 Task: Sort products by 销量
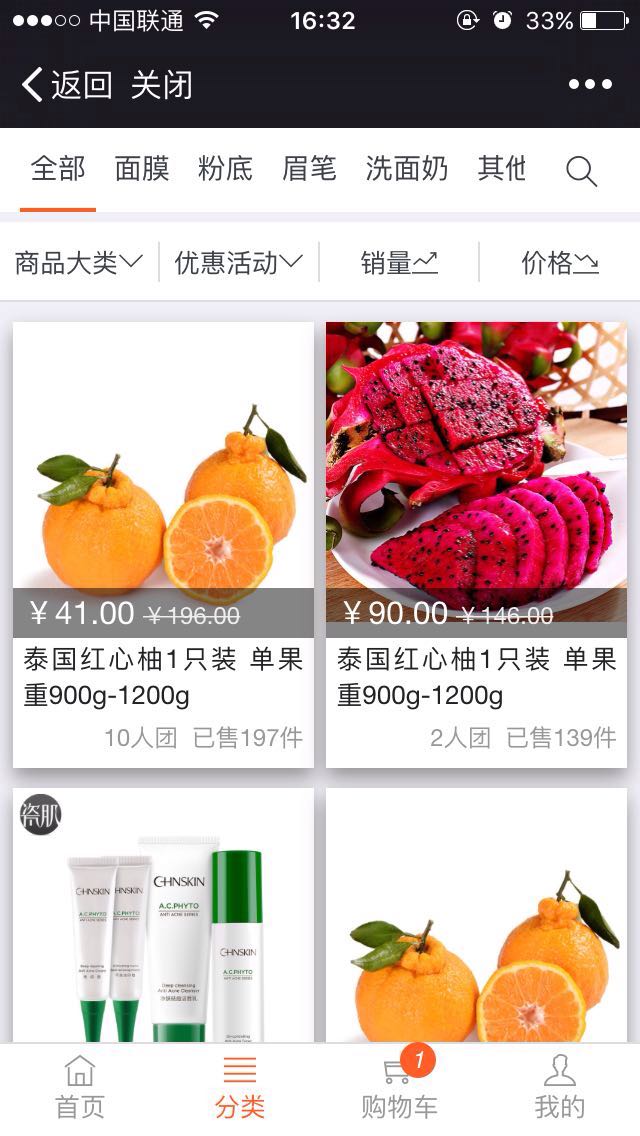399,263
